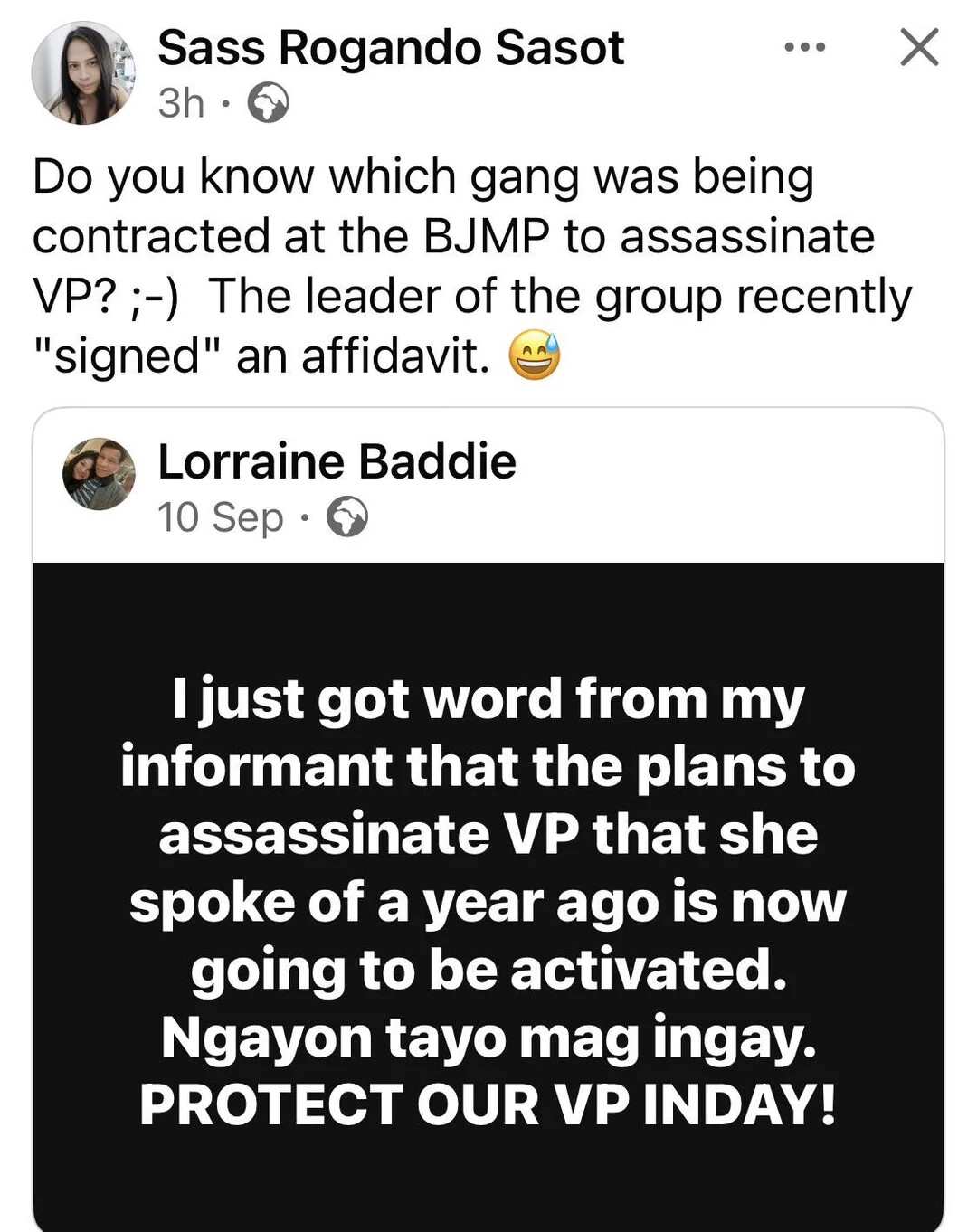977x1232 pixels.
Task: View Lorraine Baddie's profile photo
Action: [99, 474]
